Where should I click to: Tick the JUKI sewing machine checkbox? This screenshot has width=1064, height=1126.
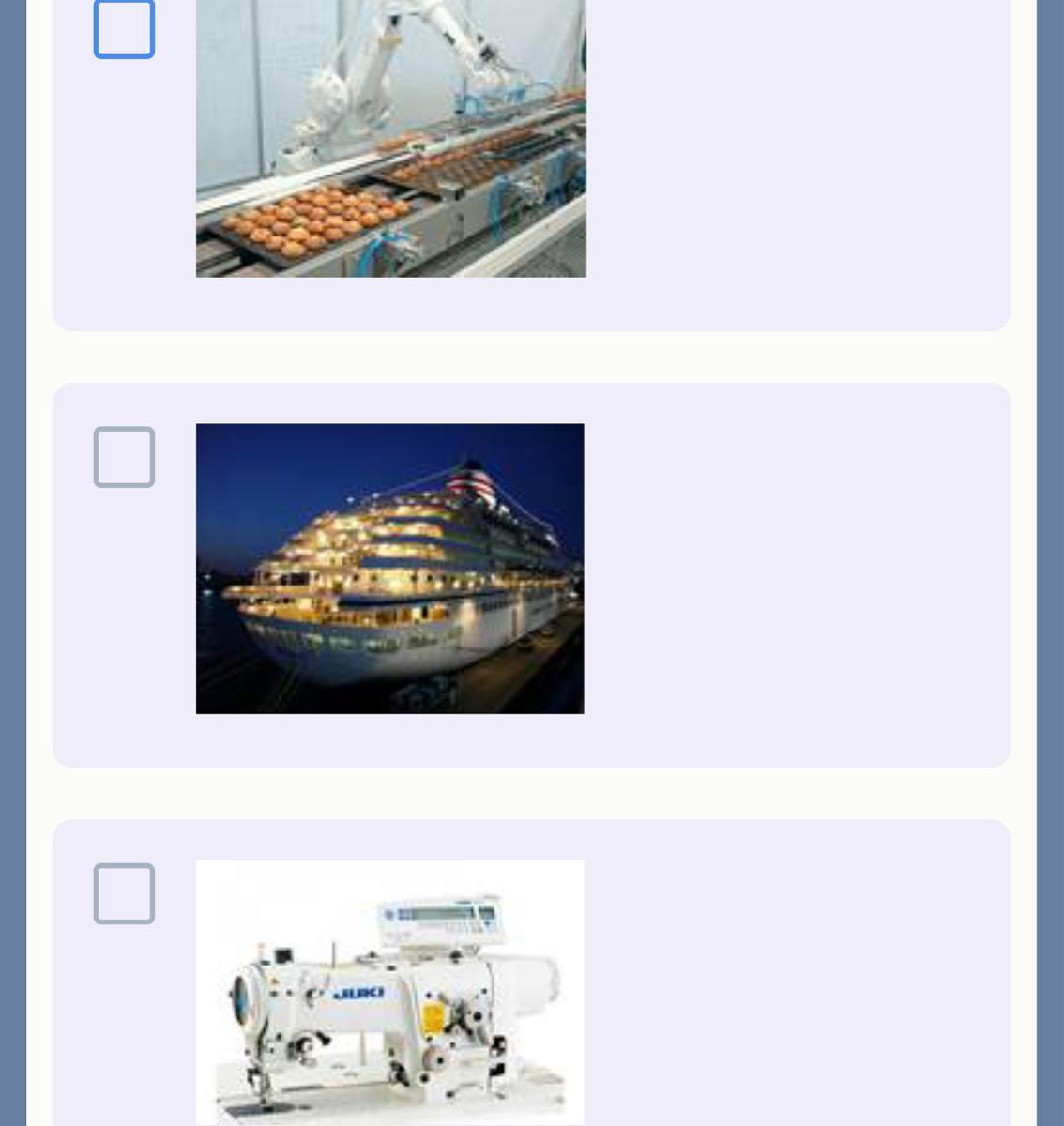[124, 893]
